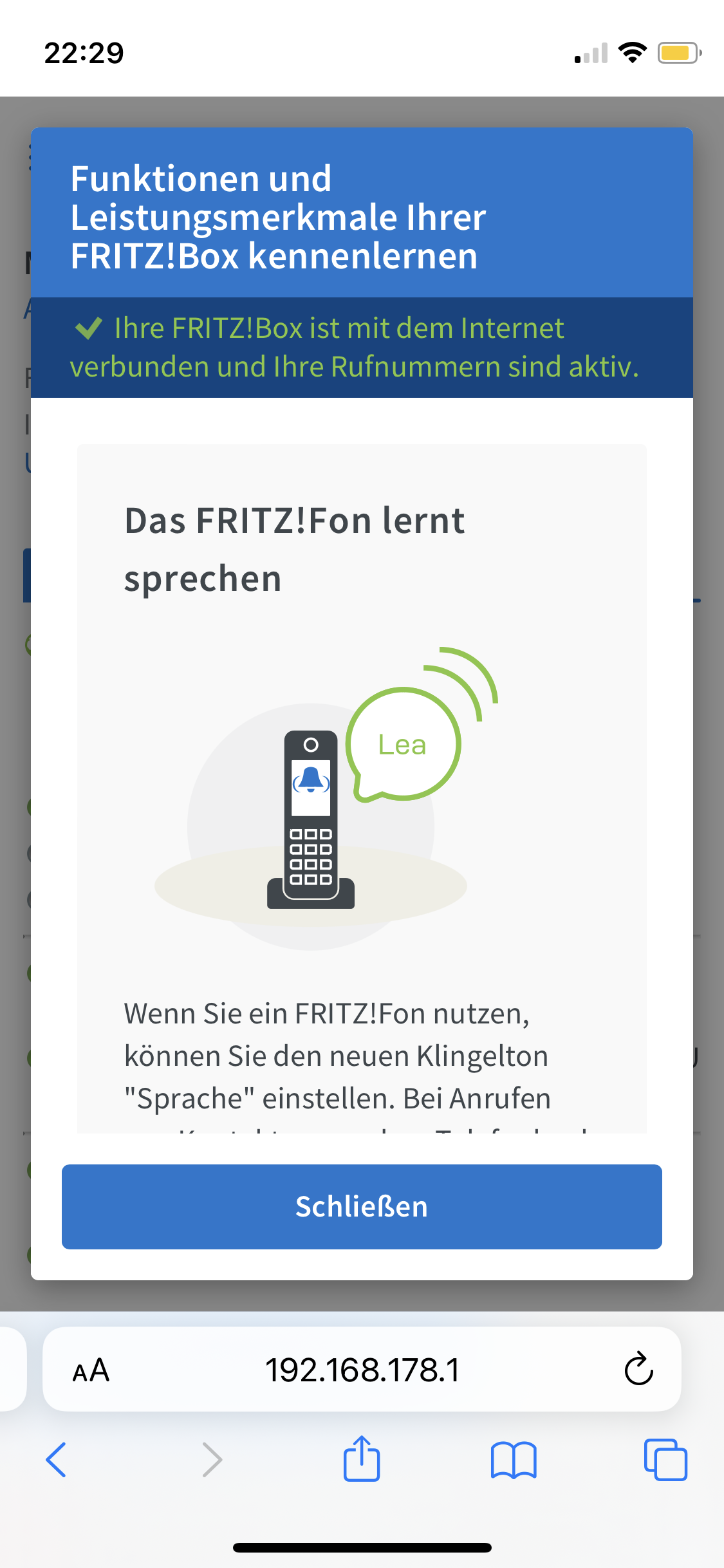Image resolution: width=724 pixels, height=1568 pixels.
Task: Close the dialog with Schließen button
Action: 362,1206
